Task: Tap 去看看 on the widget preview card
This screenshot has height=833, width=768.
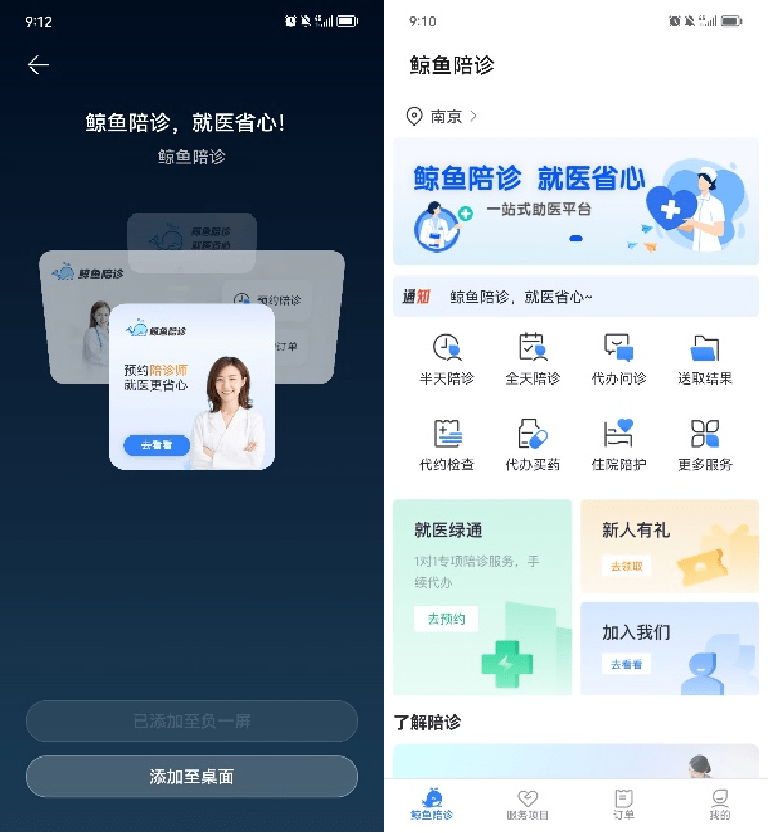Action: pyautogui.click(x=156, y=445)
